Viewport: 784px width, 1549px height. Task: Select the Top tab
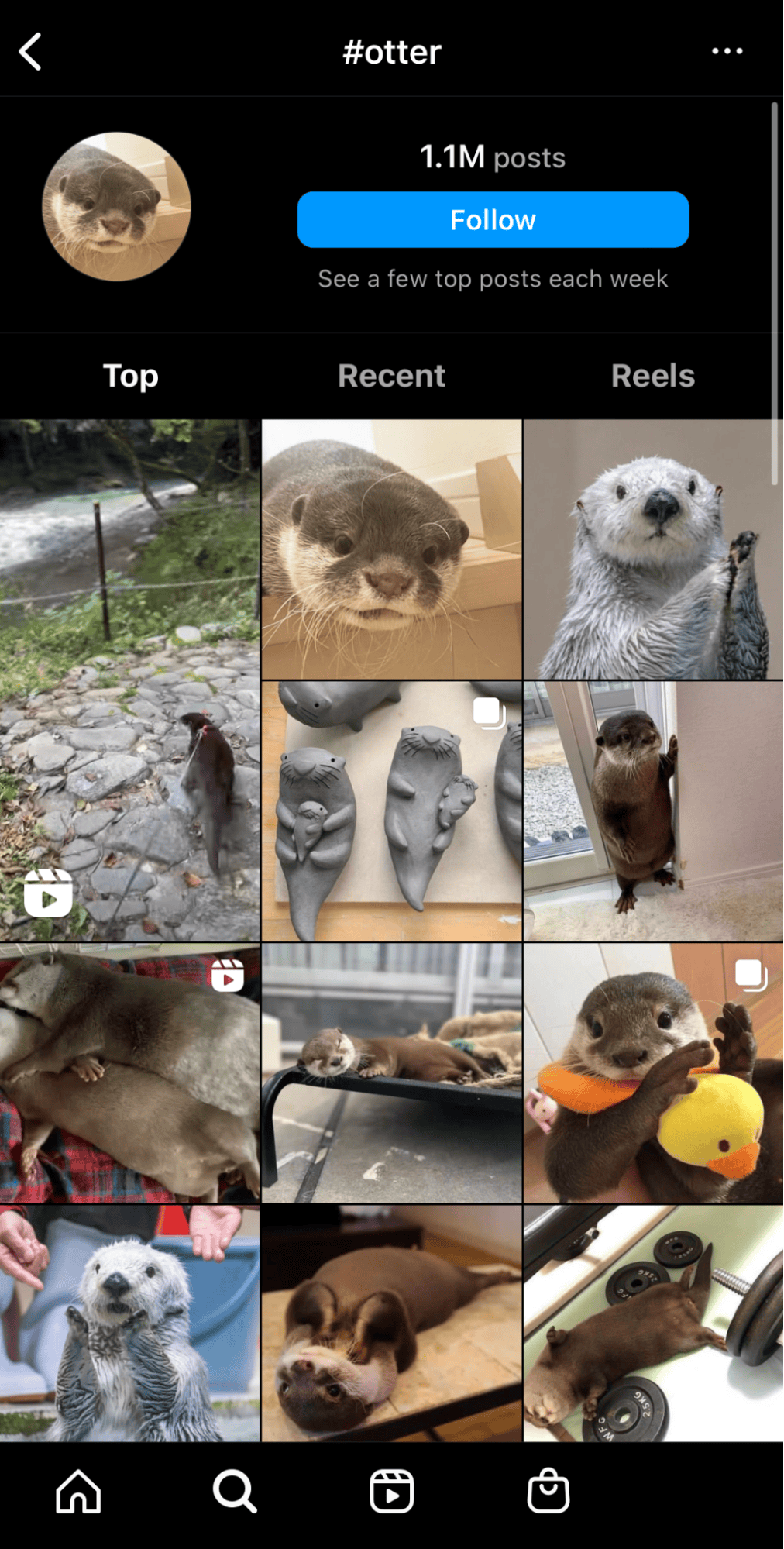[x=130, y=376]
